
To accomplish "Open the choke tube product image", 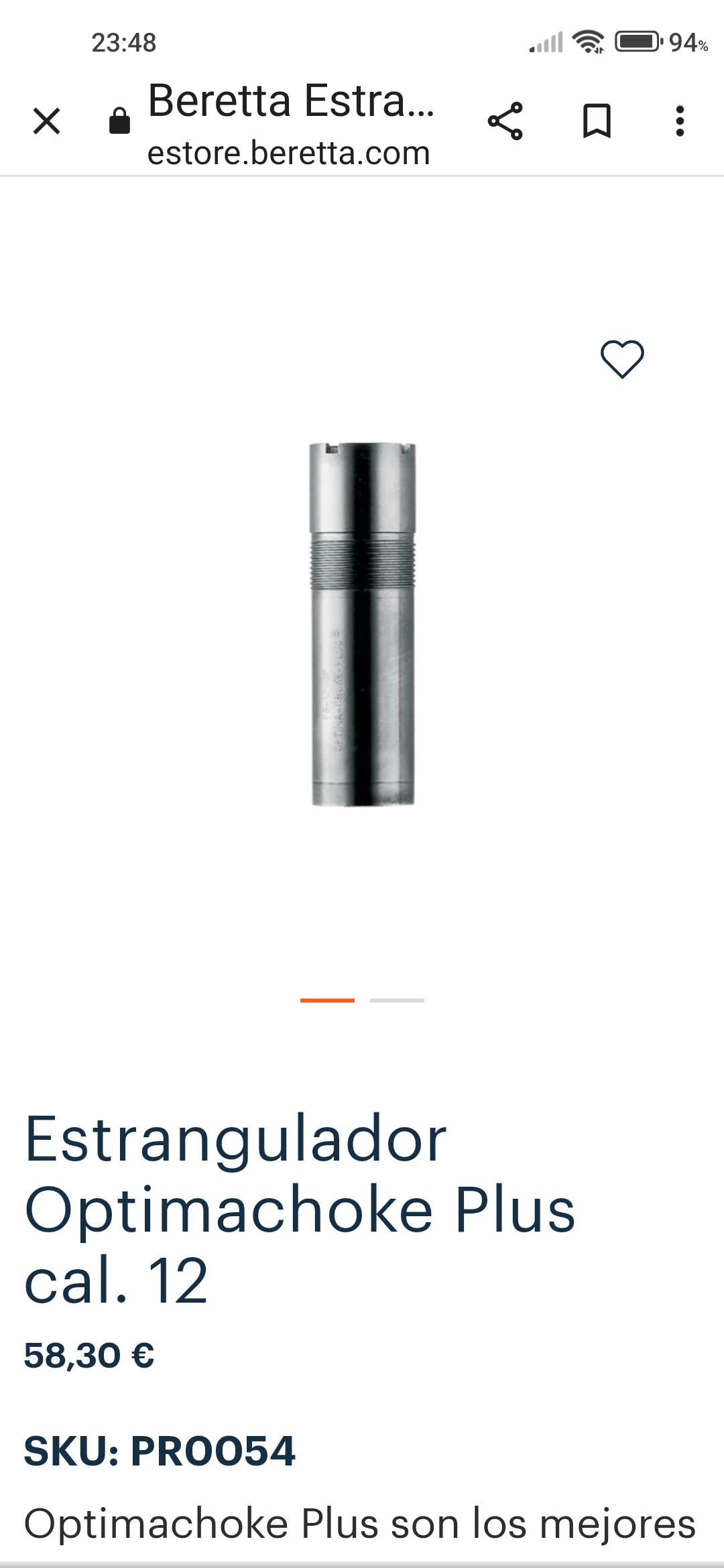I will pos(363,624).
